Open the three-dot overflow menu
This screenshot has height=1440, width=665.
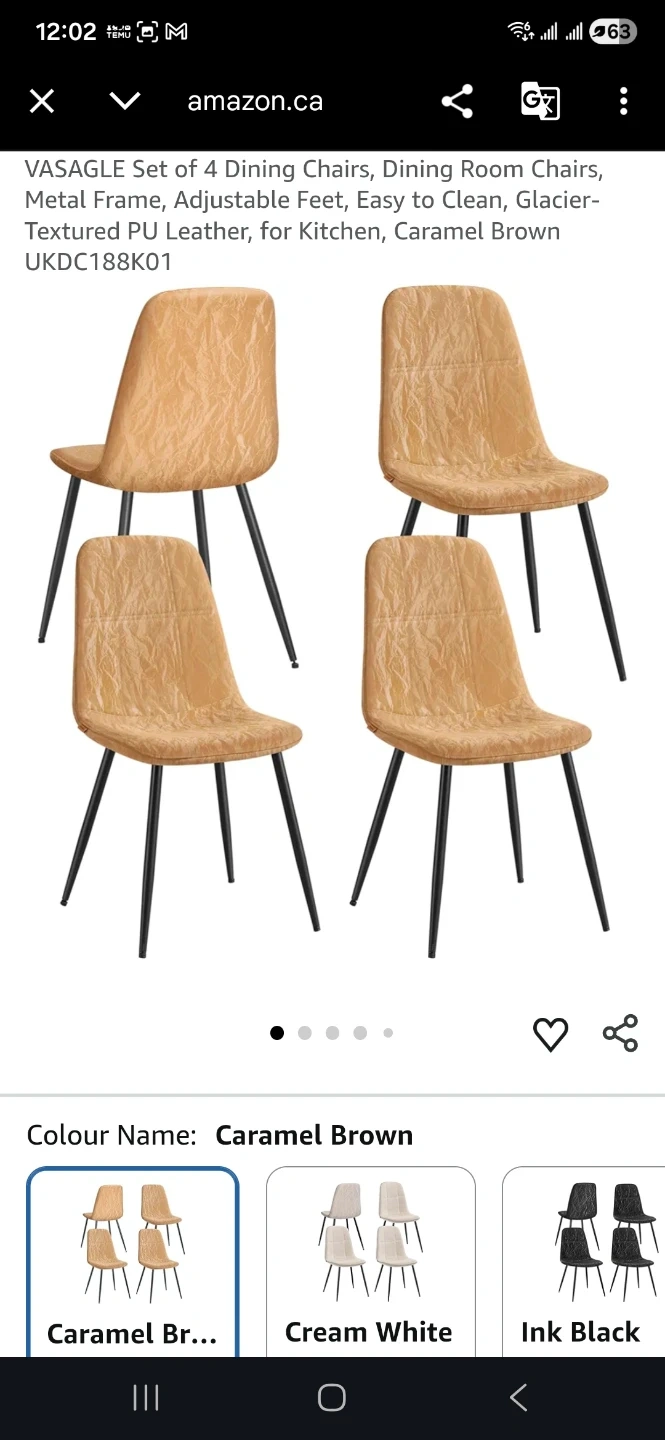[623, 101]
